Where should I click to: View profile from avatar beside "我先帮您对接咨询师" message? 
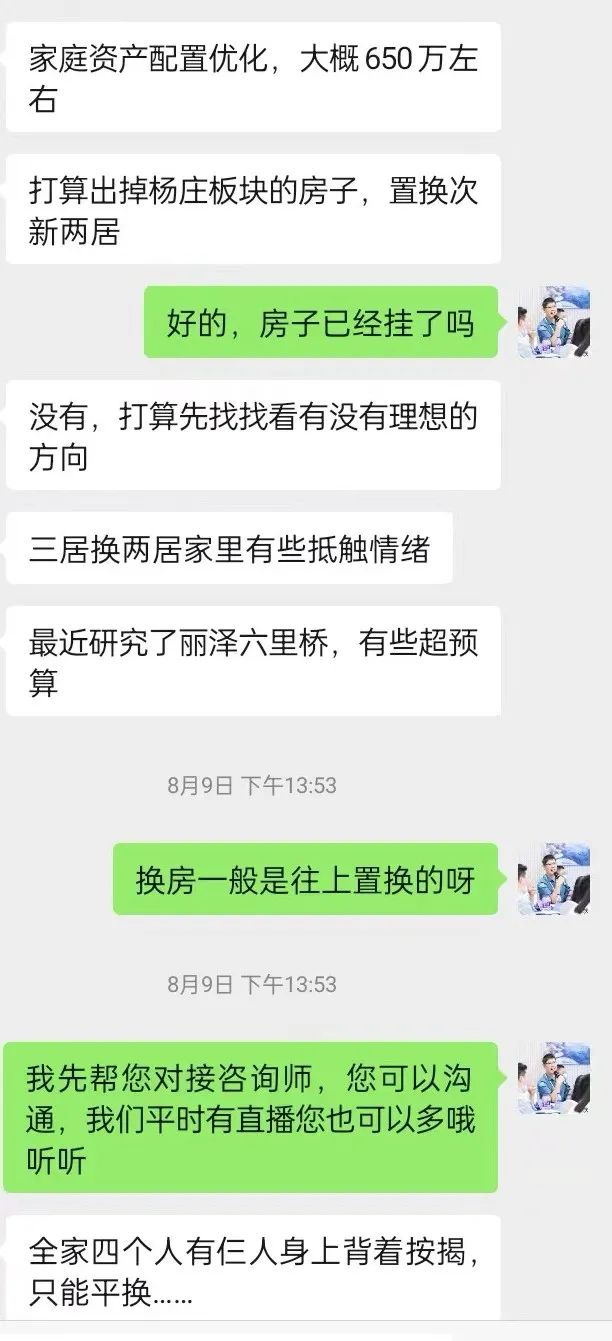click(554, 1078)
